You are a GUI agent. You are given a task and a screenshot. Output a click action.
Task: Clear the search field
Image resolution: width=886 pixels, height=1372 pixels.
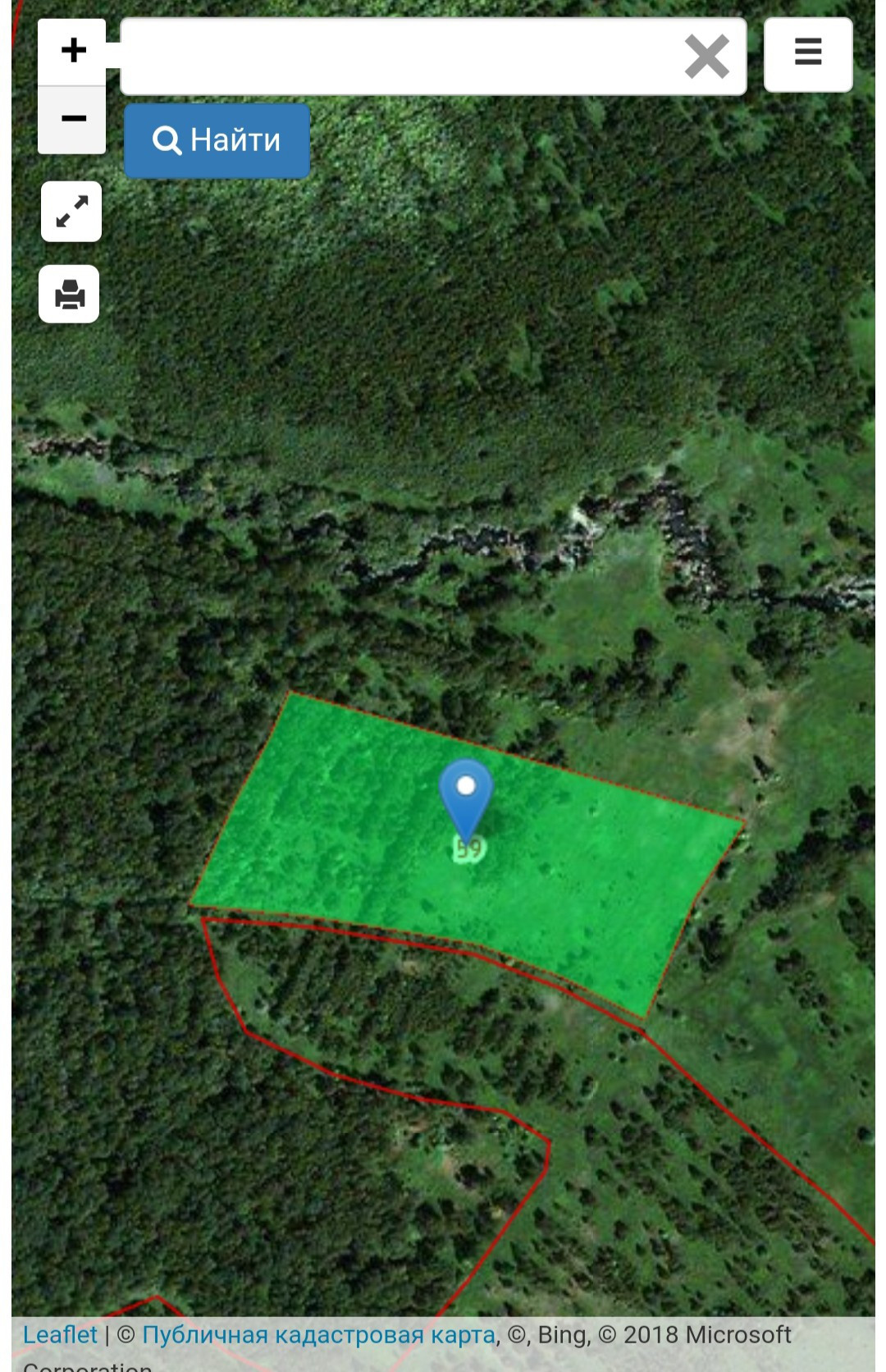[x=706, y=57]
